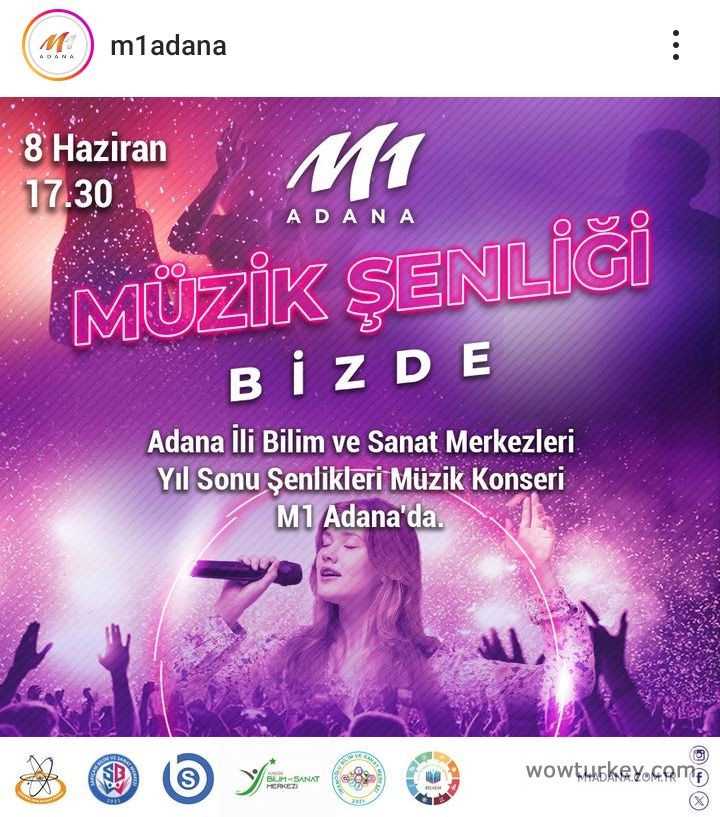The width and height of the screenshot is (720, 817).
Task: Open the Müzik Şenliği post image
Action: click(x=360, y=420)
